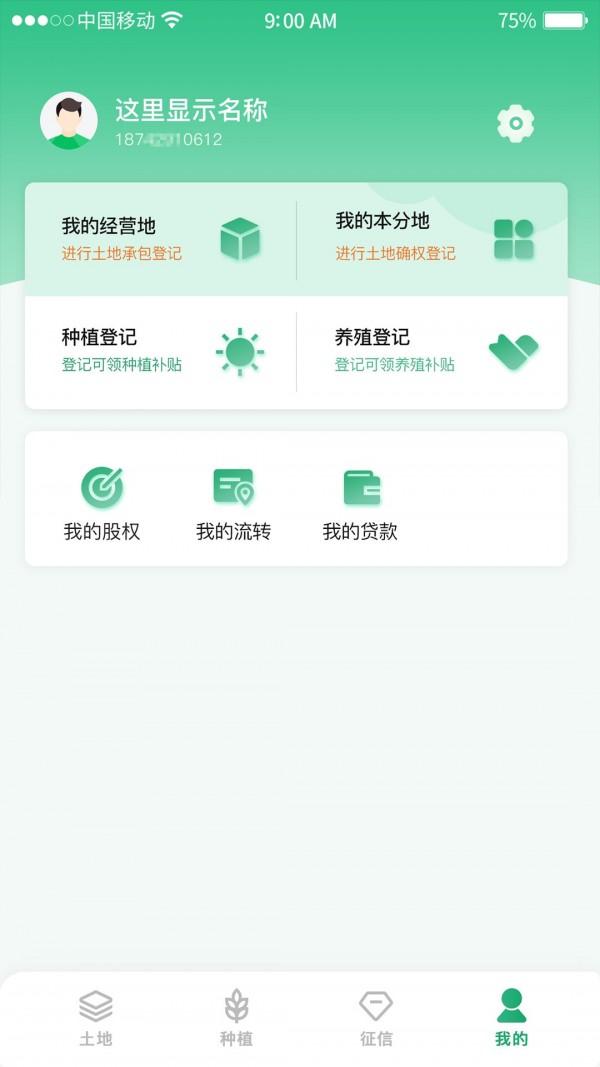
Task: Switch to the 土地 tab
Action: coord(96,1018)
